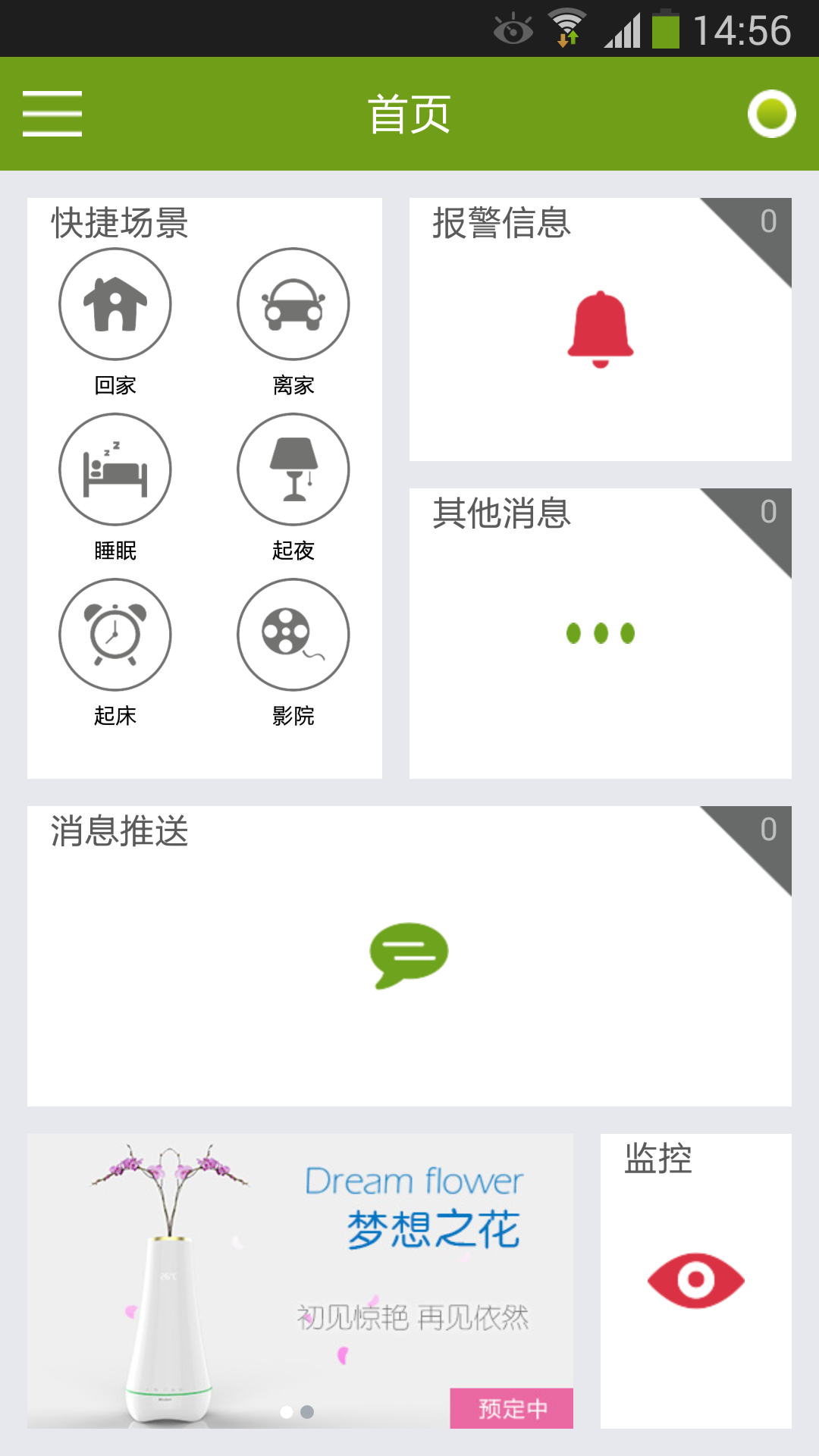This screenshot has height=1456, width=819.
Task: Open the 其他消息 messages card
Action: pos(600,633)
